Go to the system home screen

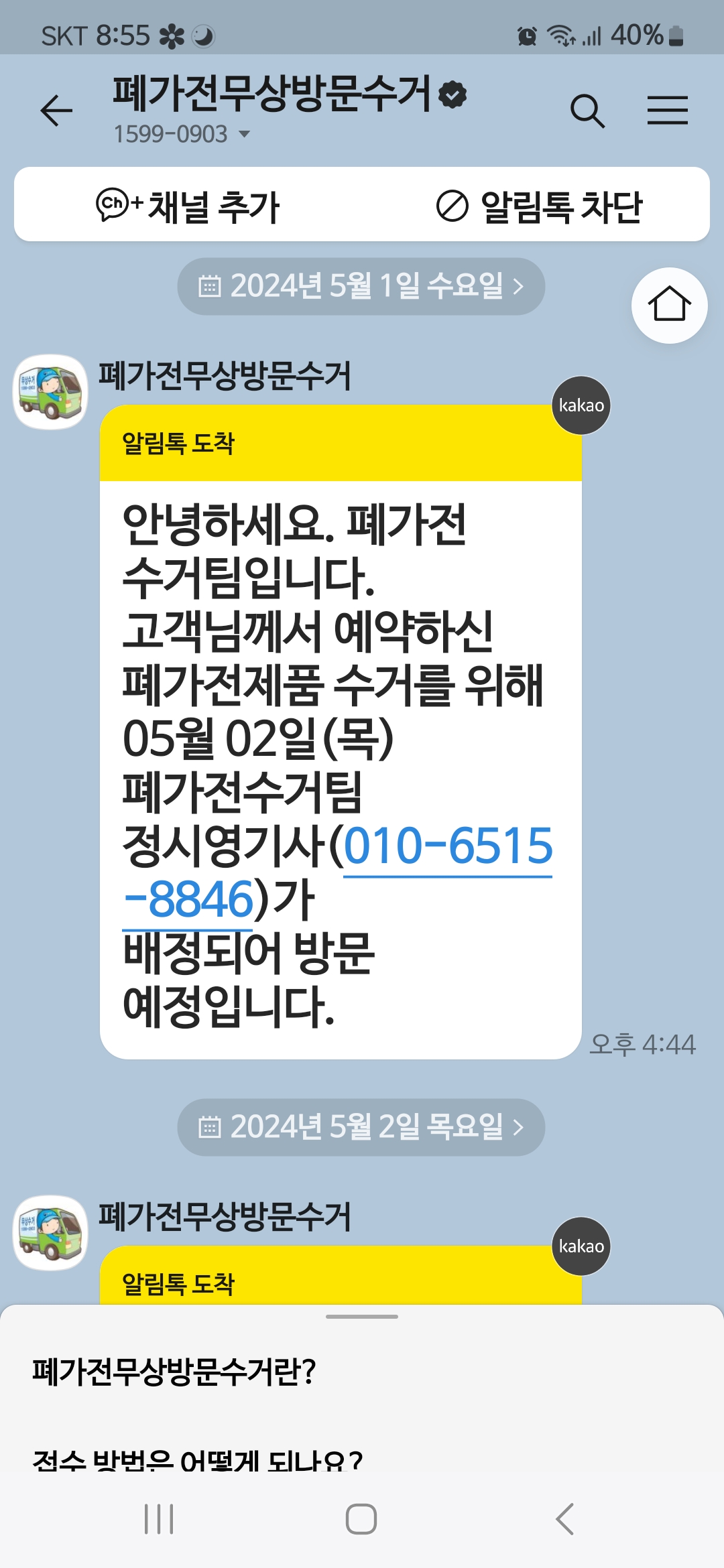pyautogui.click(x=361, y=1519)
